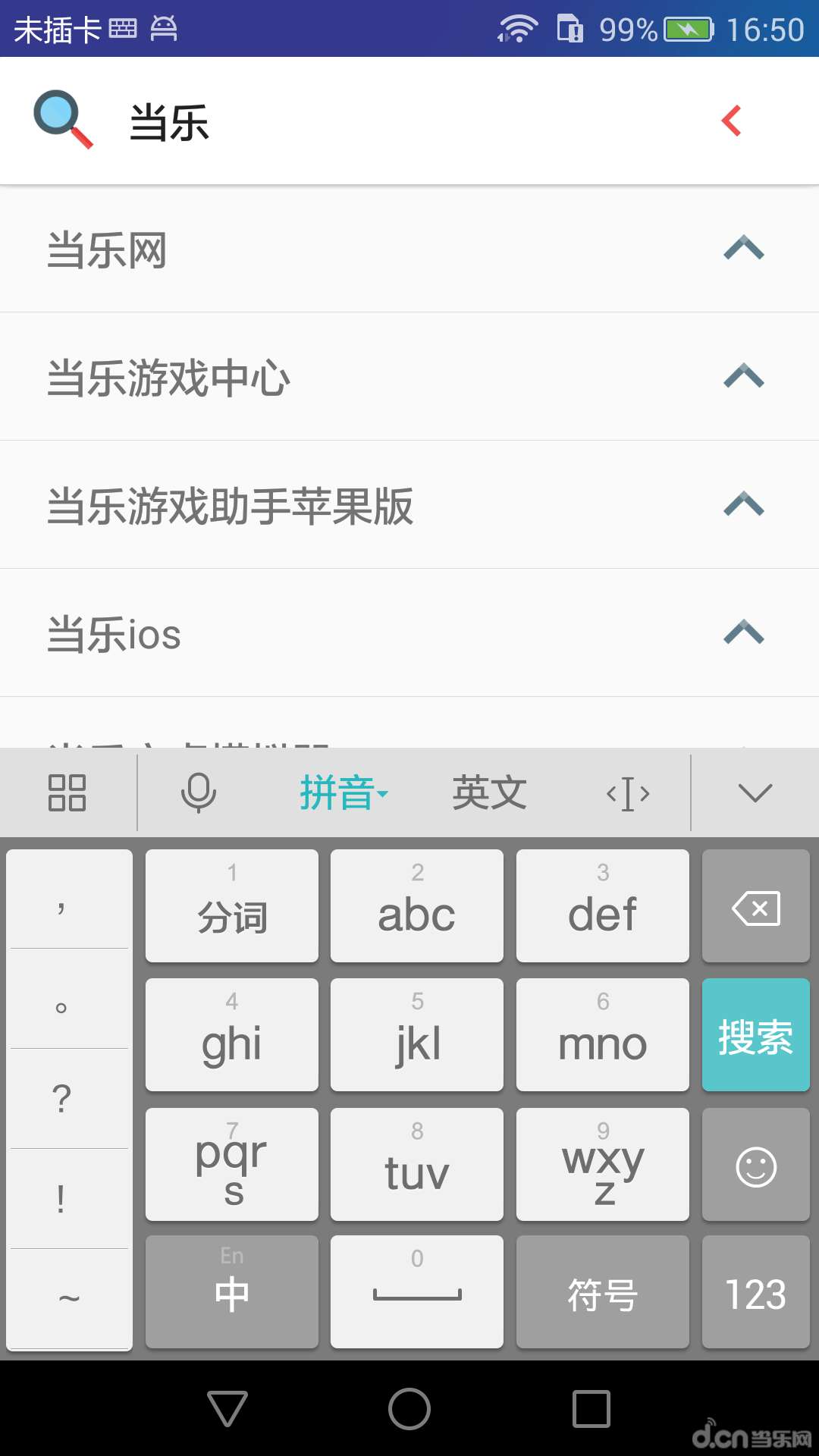
Task: Tap the search magnifier icon
Action: (x=62, y=120)
